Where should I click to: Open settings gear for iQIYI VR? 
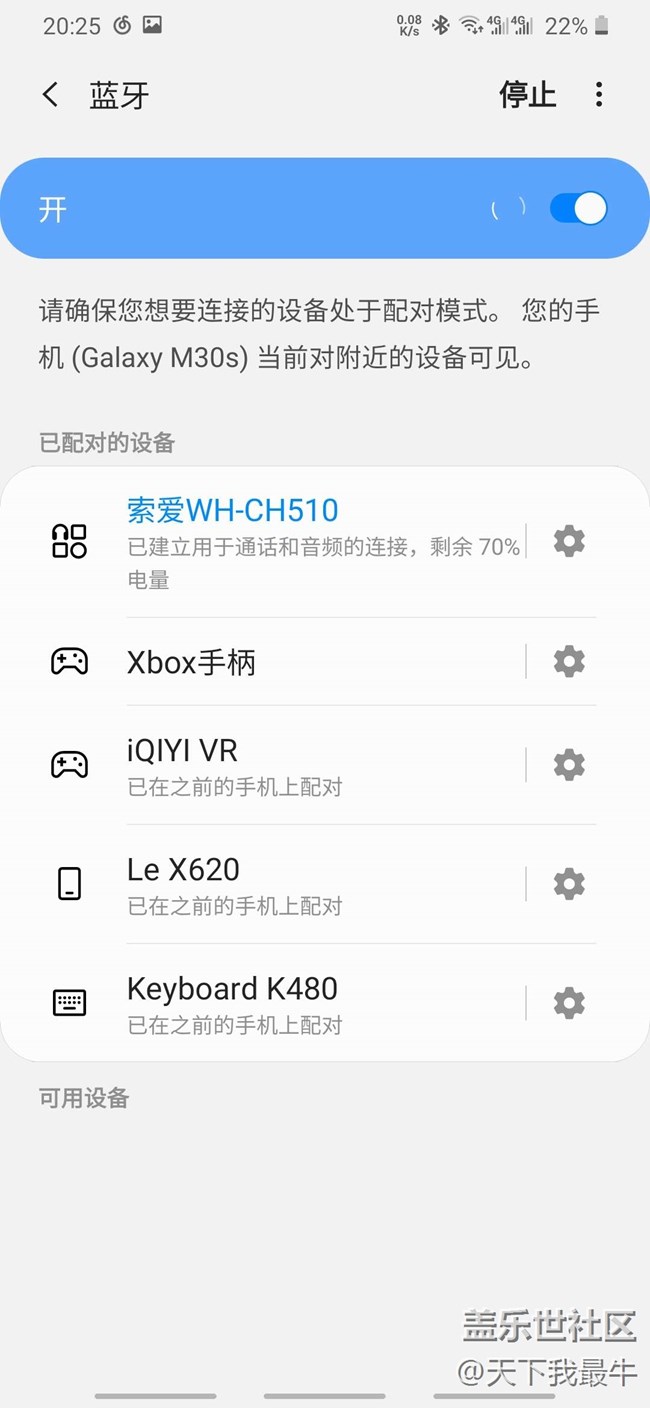pos(569,764)
